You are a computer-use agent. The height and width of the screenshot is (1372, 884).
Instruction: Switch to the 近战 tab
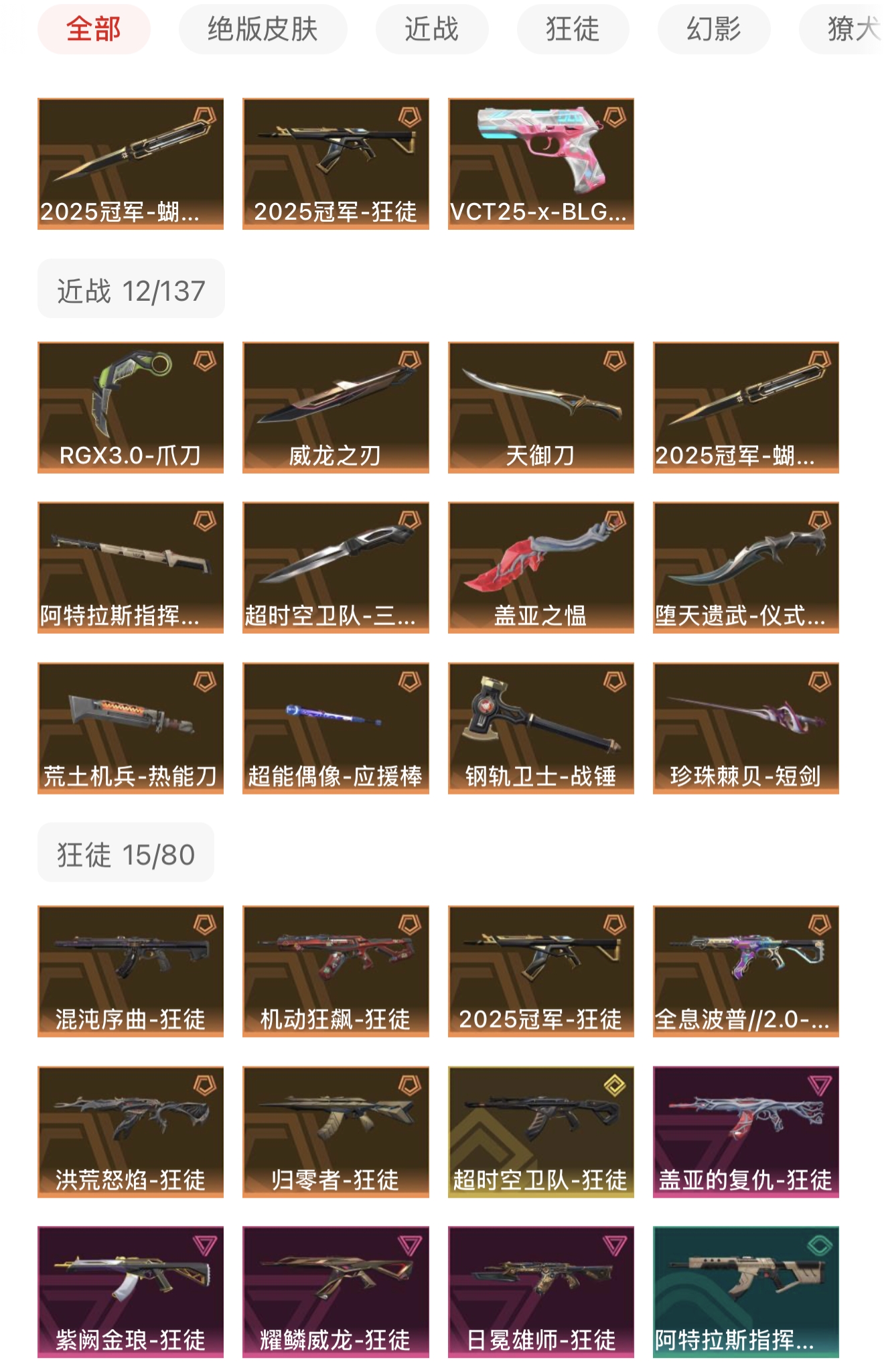point(431,29)
